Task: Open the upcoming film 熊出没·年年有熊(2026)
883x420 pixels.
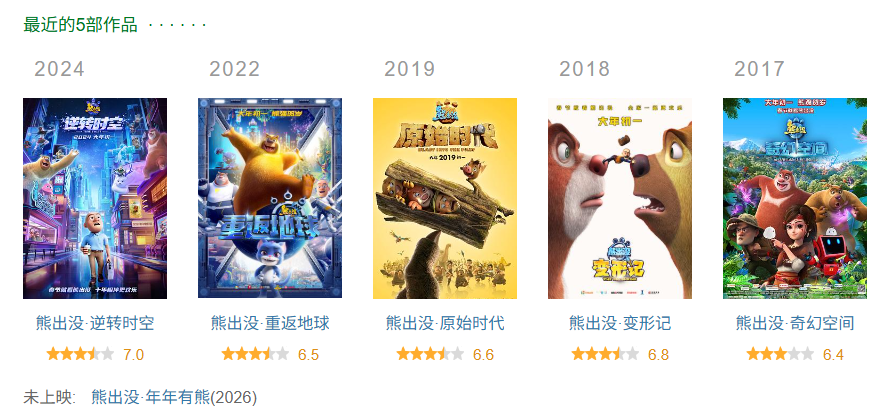Action: (173, 397)
